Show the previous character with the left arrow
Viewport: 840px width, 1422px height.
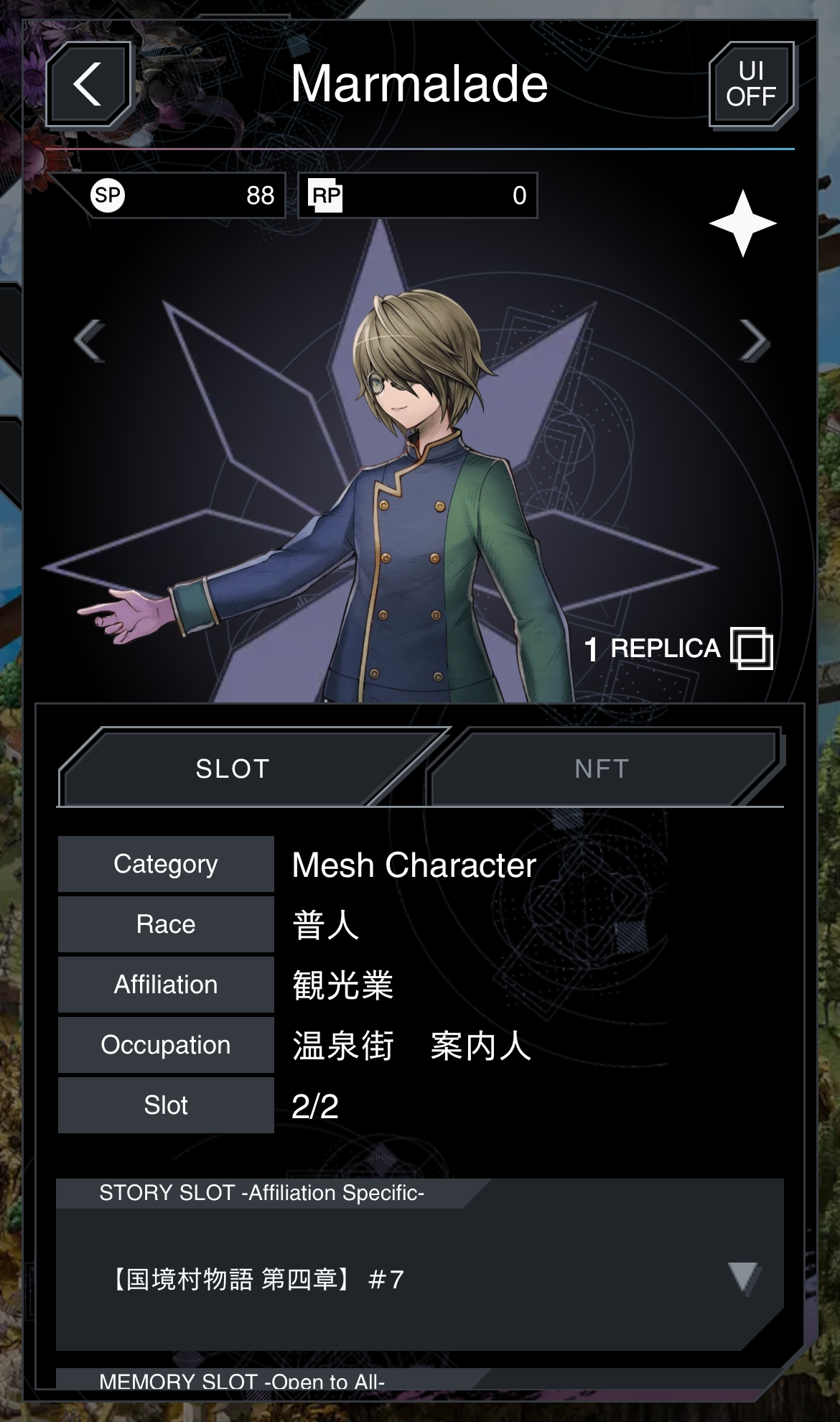pyautogui.click(x=90, y=340)
